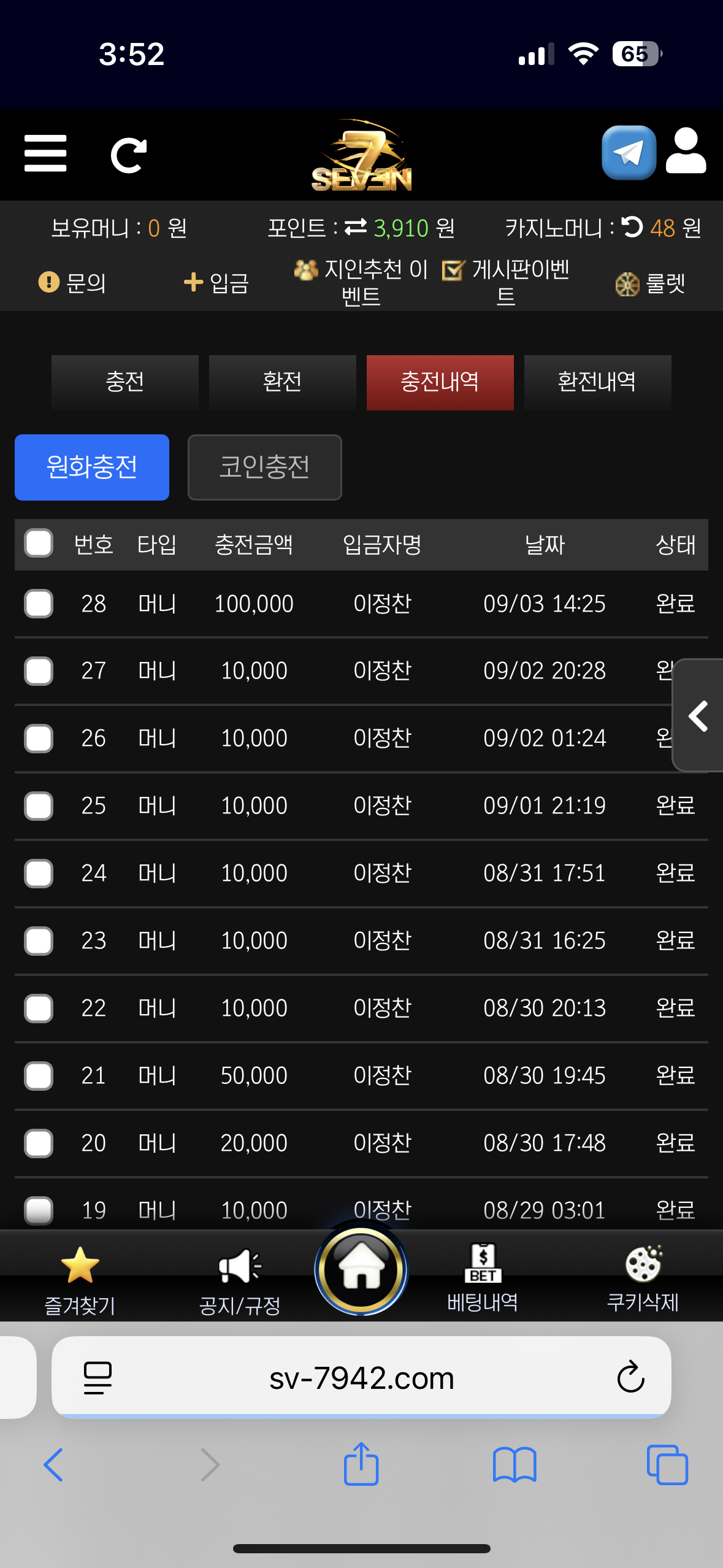723x1568 pixels.
Task: Expand the side panel arrow
Action: pyautogui.click(x=698, y=715)
